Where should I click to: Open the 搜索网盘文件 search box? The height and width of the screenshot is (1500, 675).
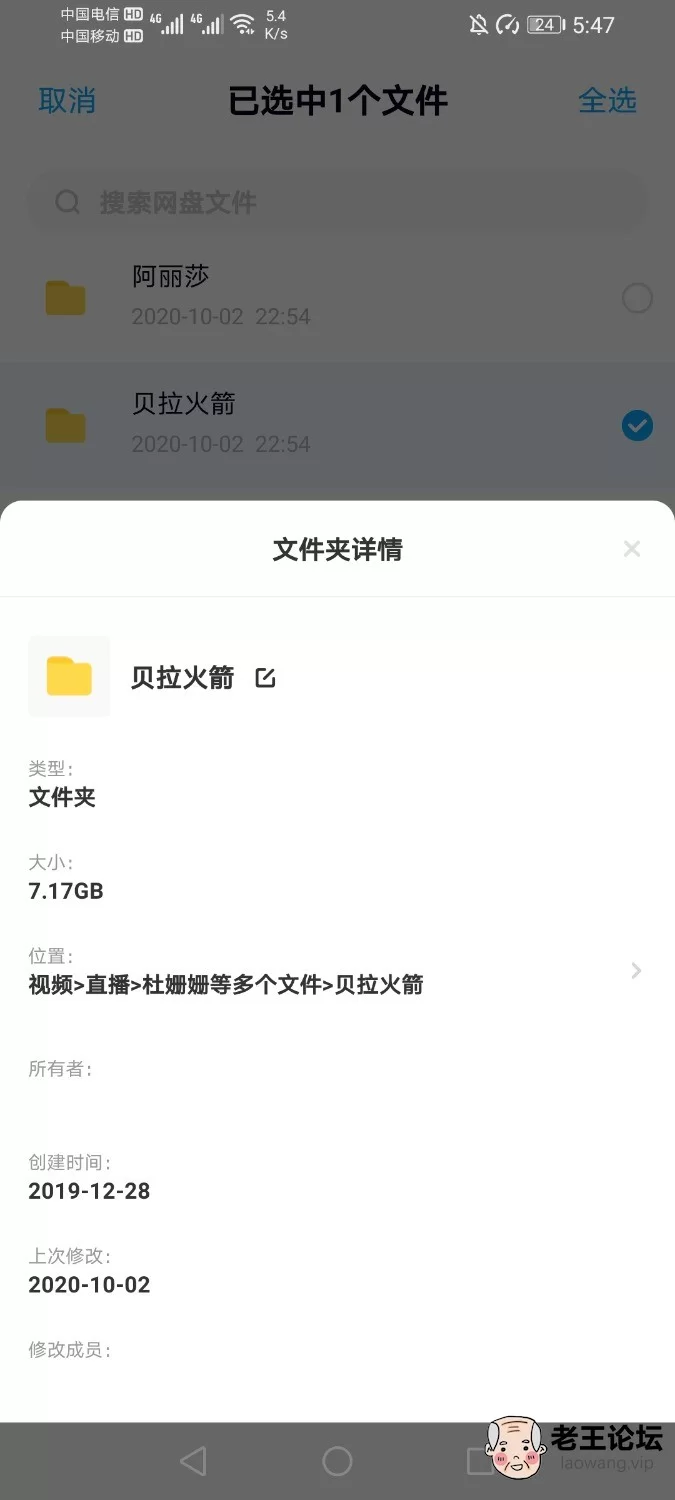coord(337,203)
